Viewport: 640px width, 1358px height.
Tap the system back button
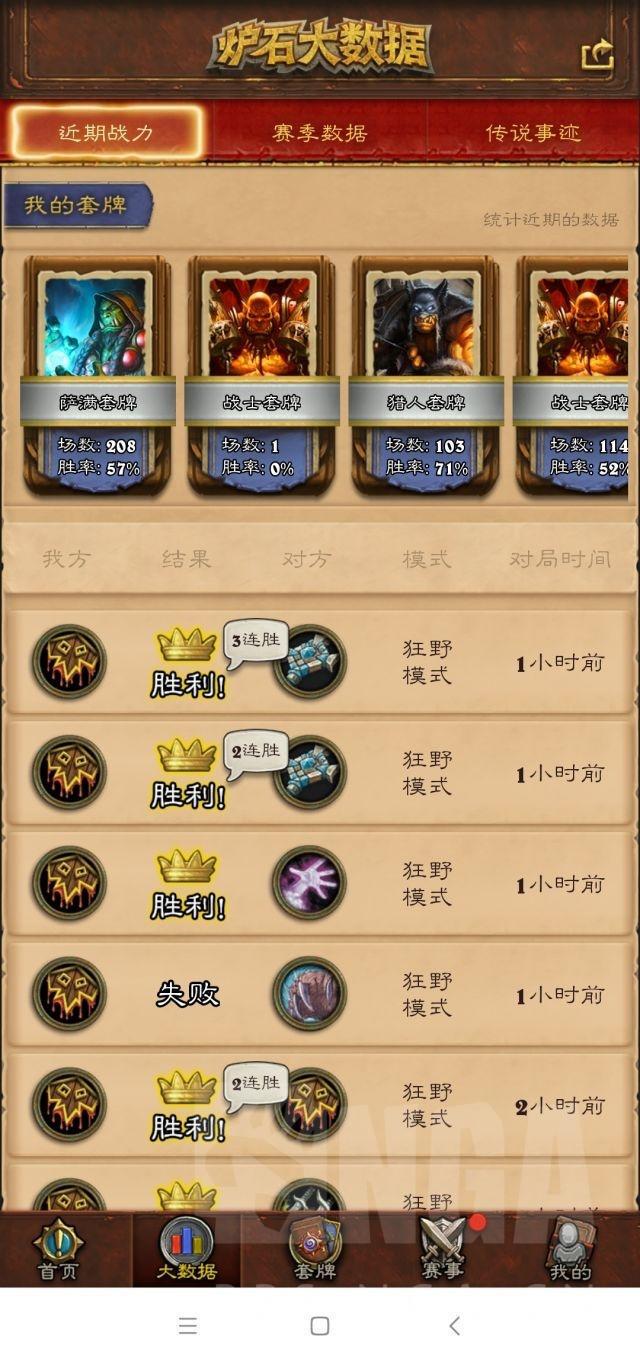[454, 1326]
